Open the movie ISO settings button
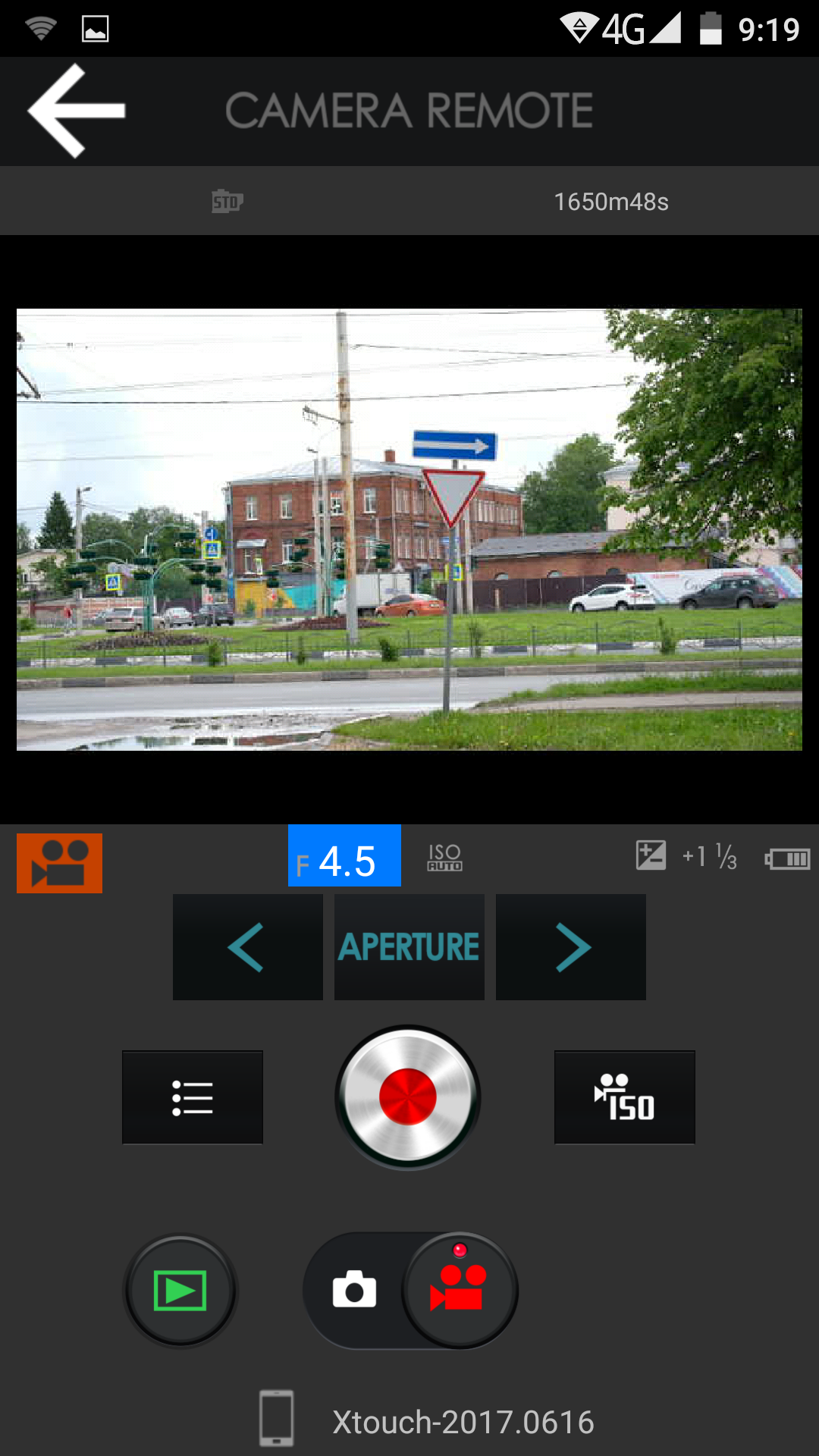Image resolution: width=819 pixels, height=1456 pixels. click(624, 1097)
